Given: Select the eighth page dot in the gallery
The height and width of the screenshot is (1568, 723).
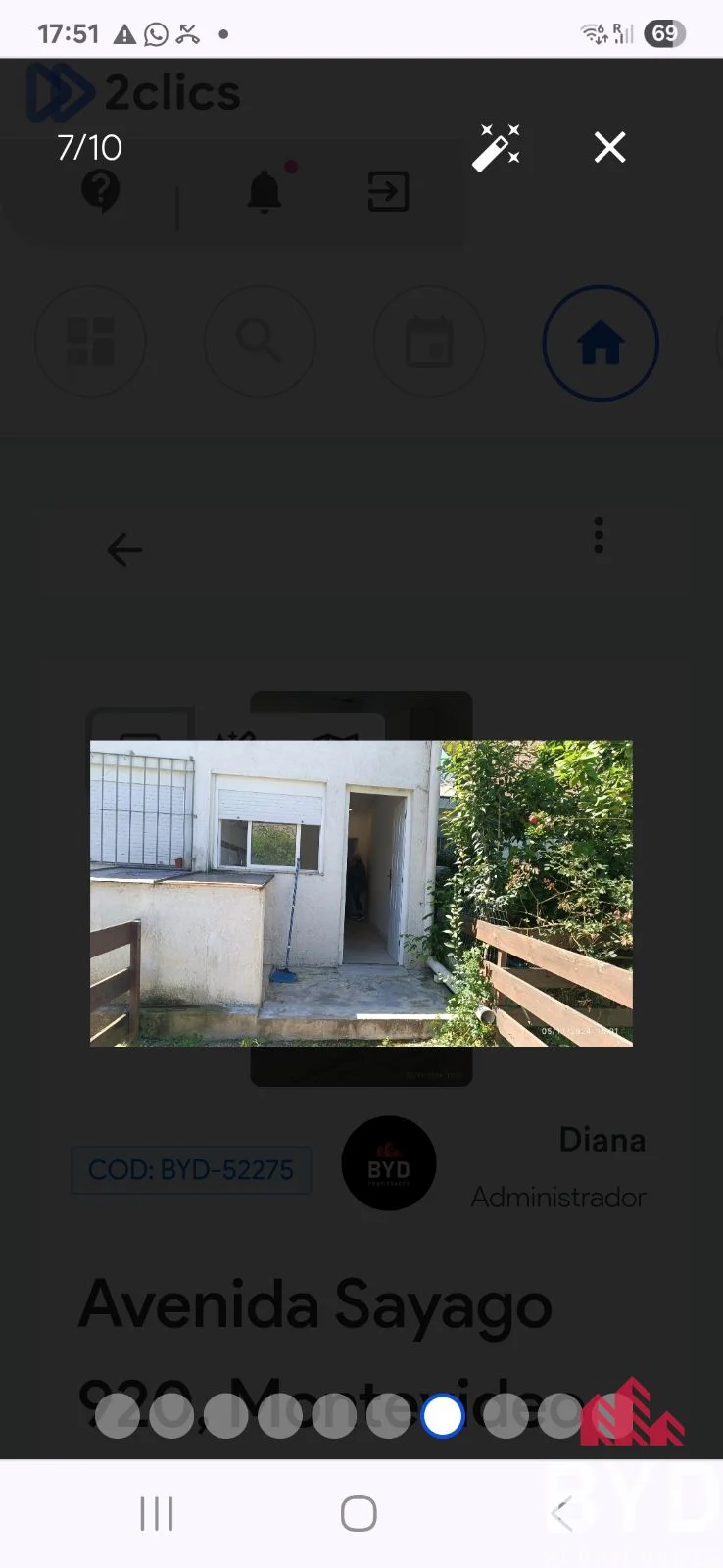Looking at the screenshot, I should pyautogui.click(x=506, y=1416).
